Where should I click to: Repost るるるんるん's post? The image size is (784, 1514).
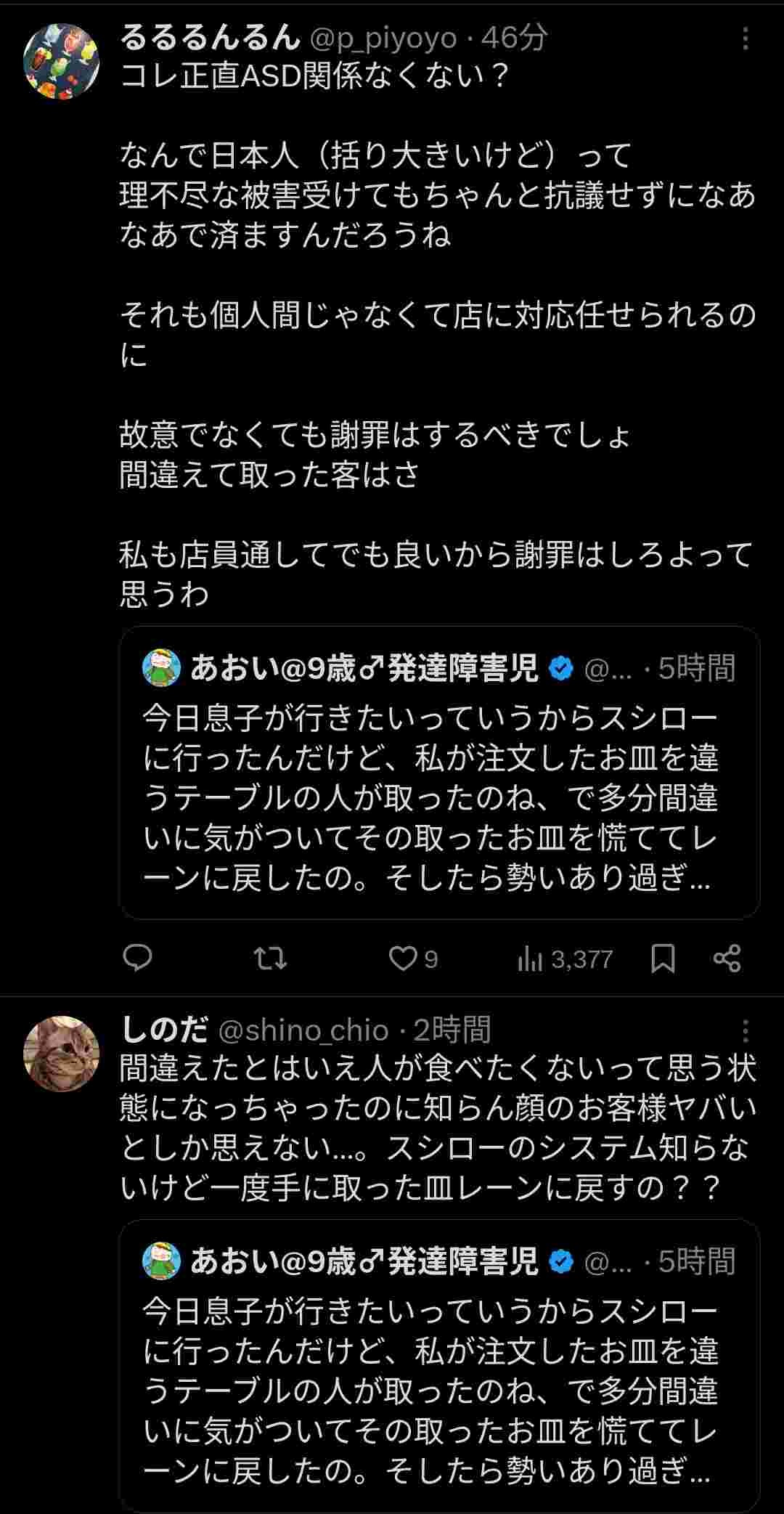(270, 959)
